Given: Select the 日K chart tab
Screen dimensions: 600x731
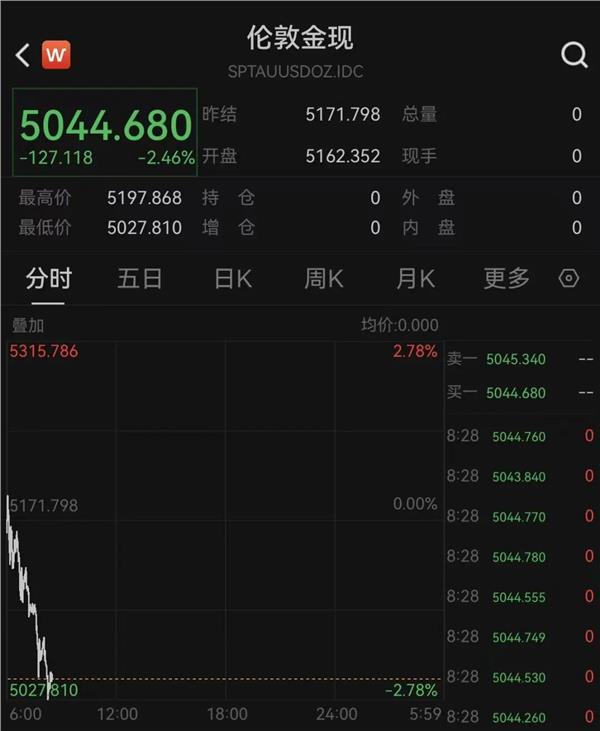Looking at the screenshot, I should click(x=232, y=279).
